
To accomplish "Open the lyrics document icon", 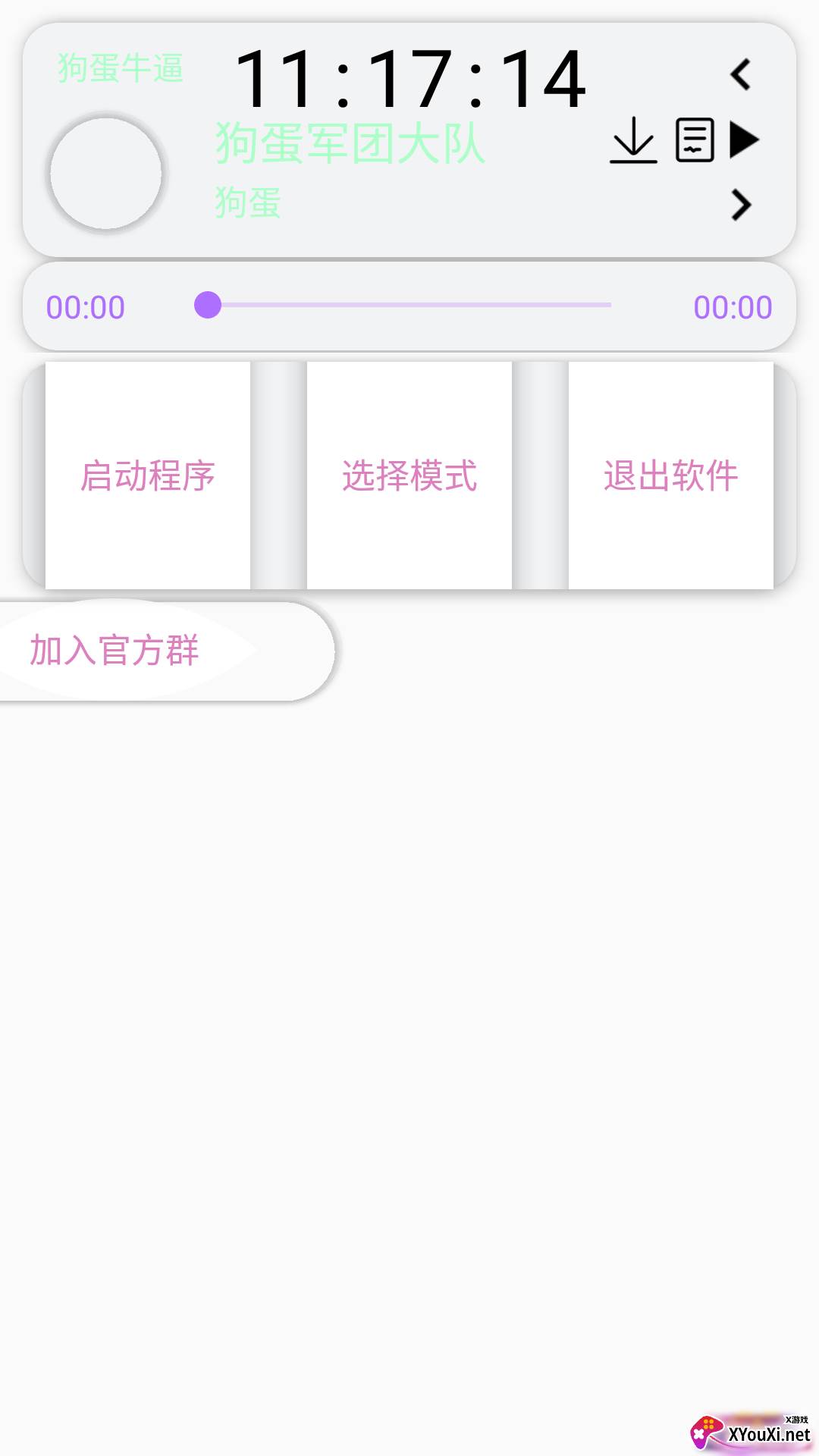I will click(x=695, y=140).
